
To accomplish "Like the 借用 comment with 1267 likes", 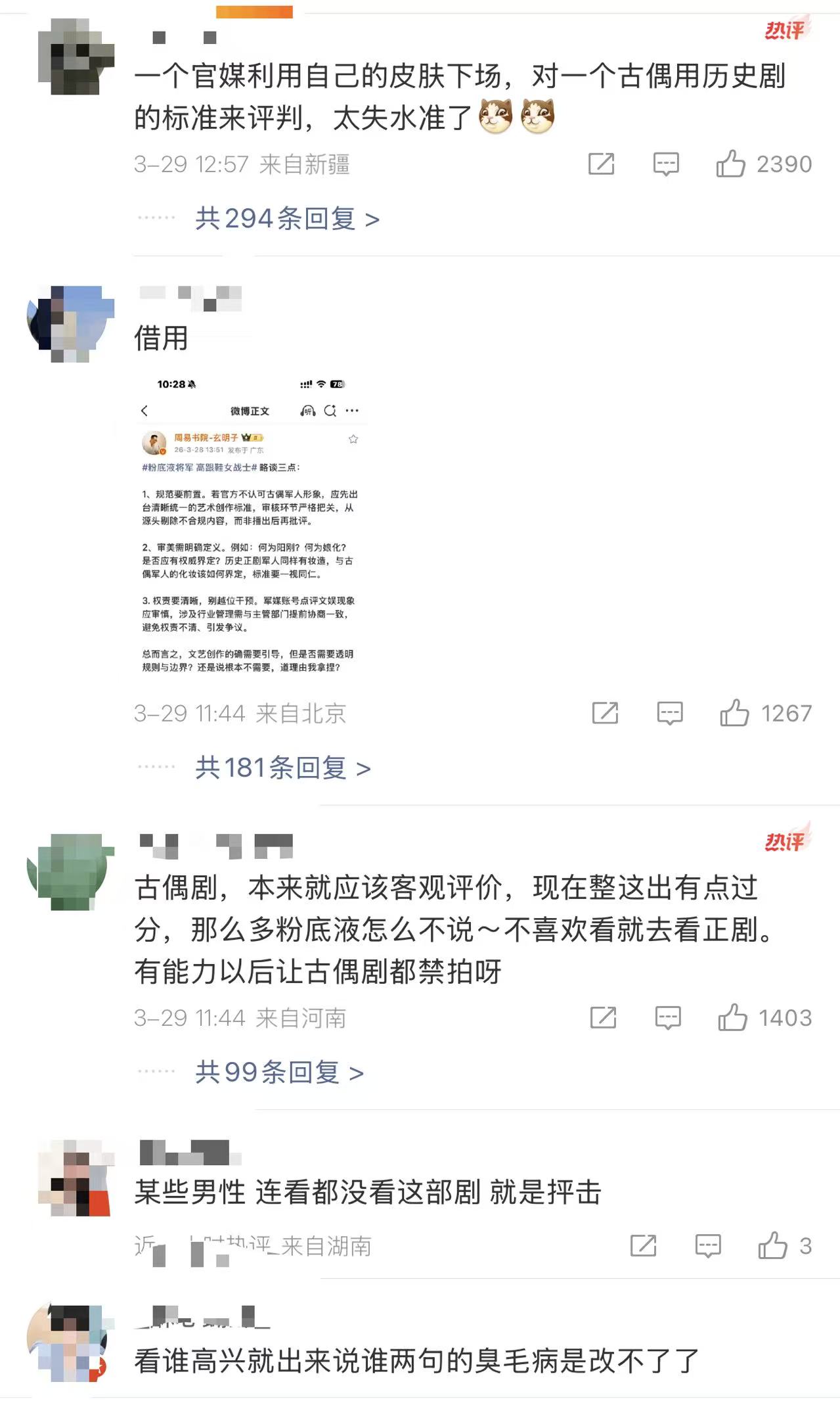I will 734,713.
